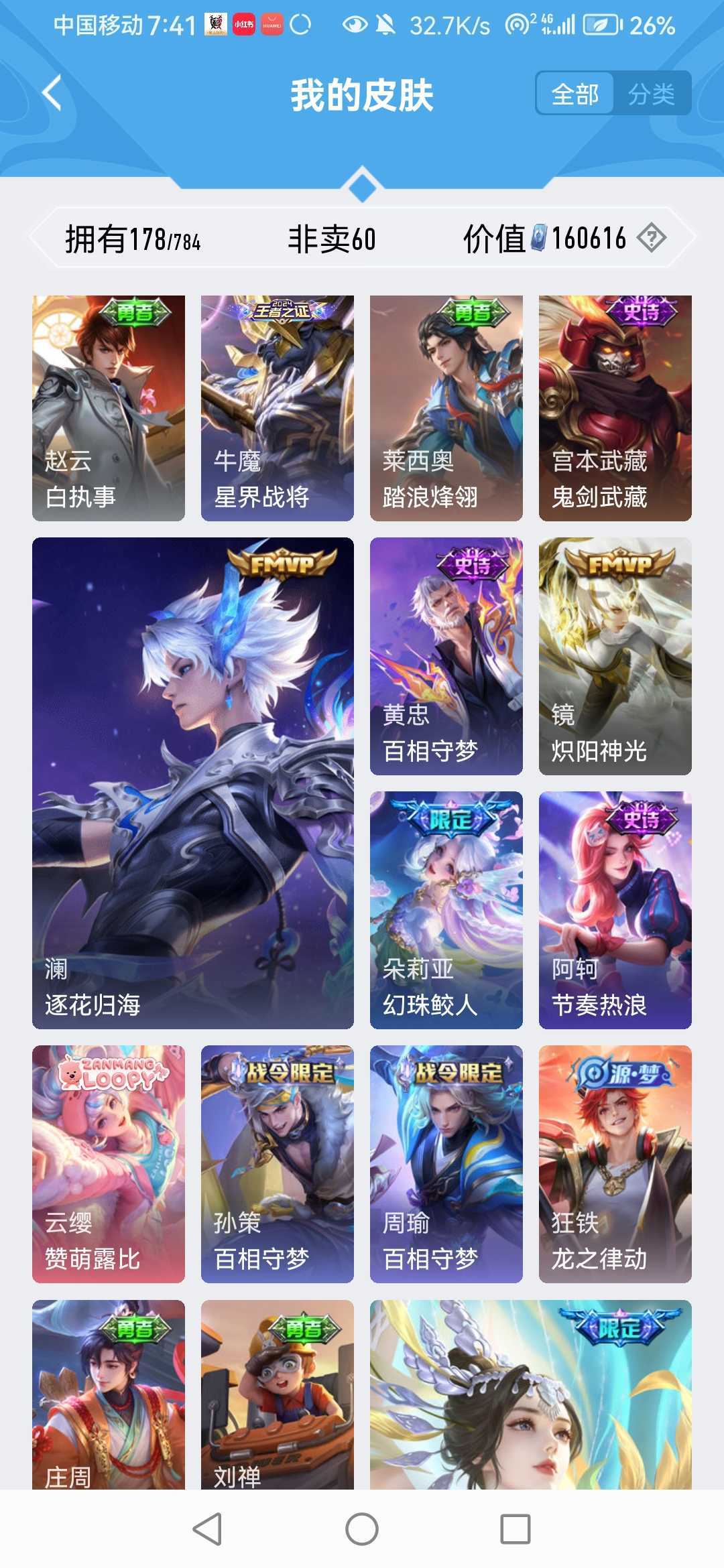Image resolution: width=724 pixels, height=1568 pixels.
Task: Select 孙策 百相守梦 skin card
Action: [x=278, y=1164]
